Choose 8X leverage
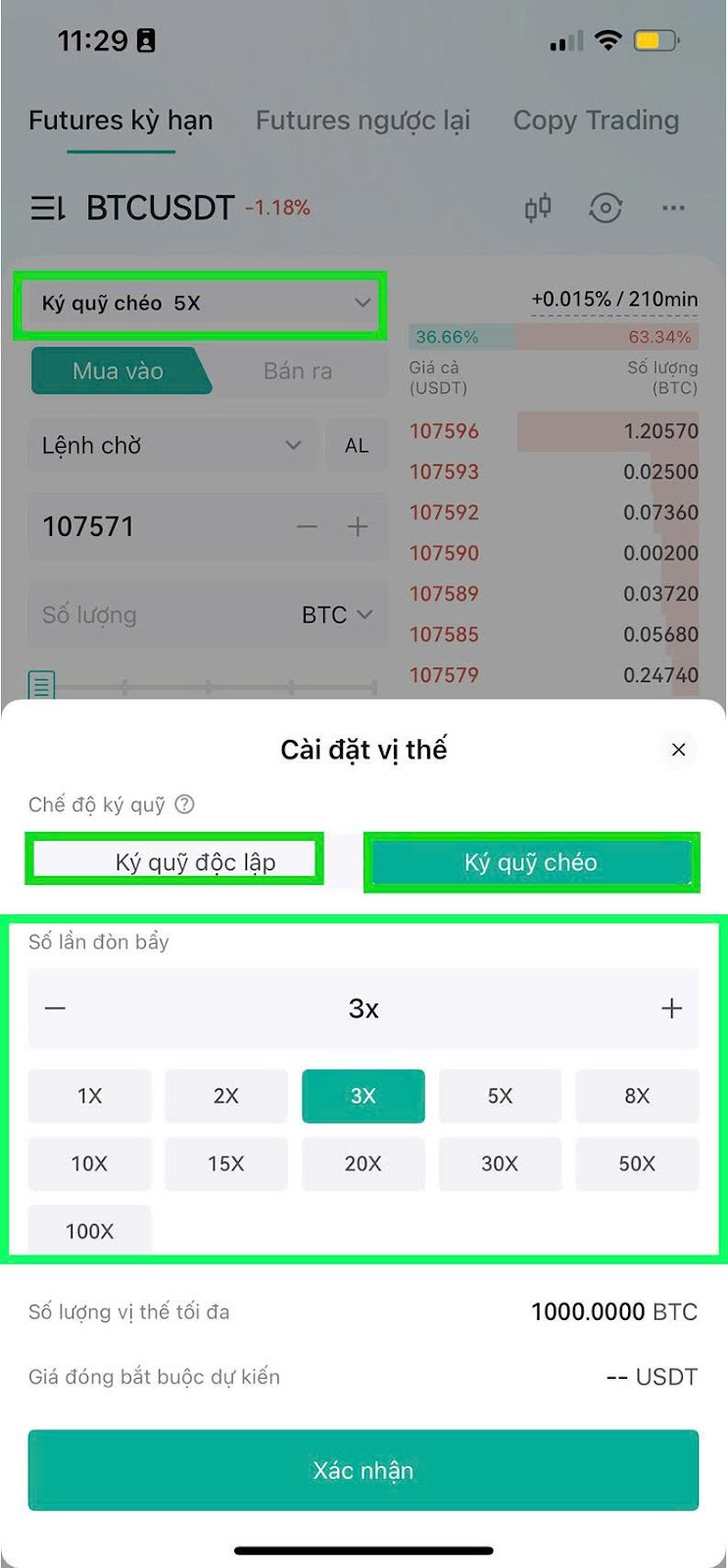 click(x=637, y=1096)
